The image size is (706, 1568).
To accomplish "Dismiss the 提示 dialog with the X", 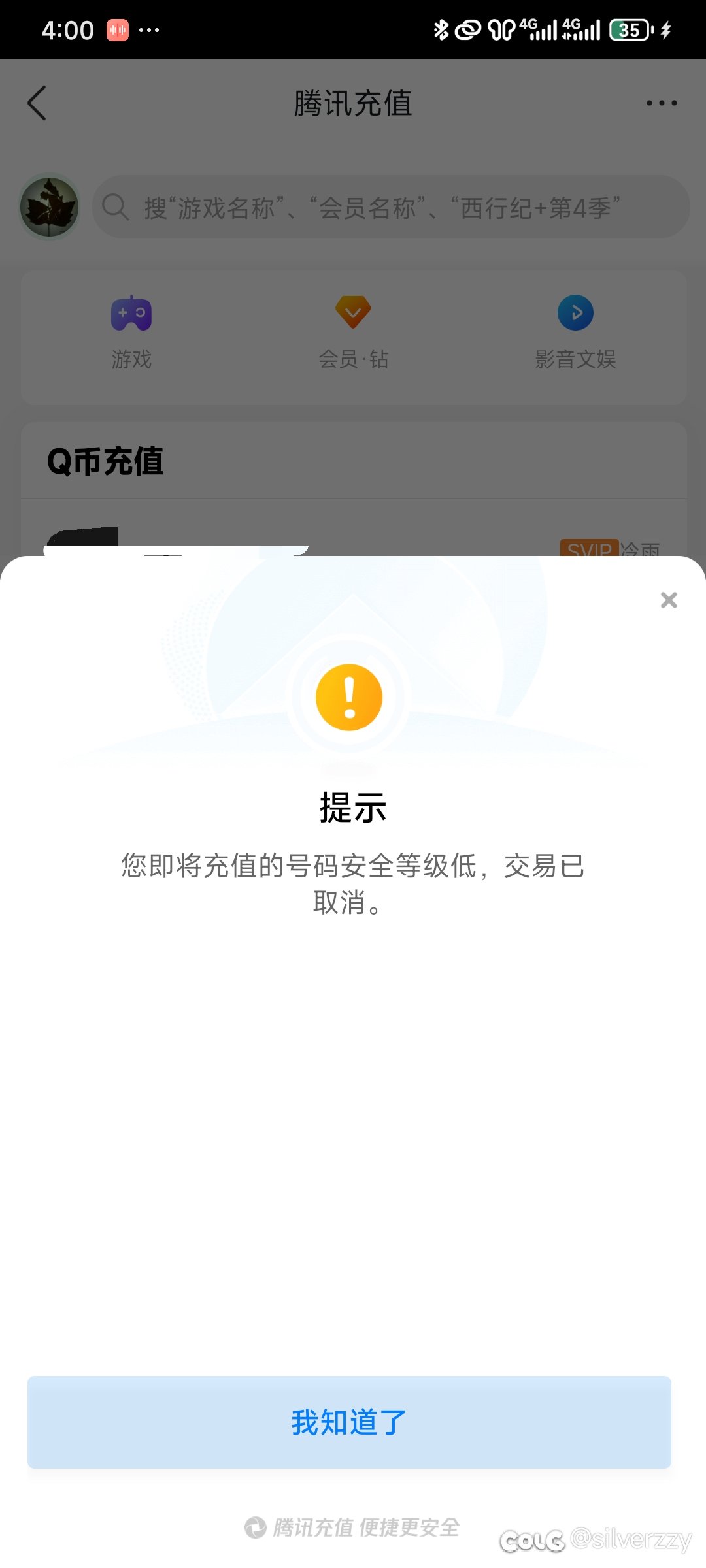I will pyautogui.click(x=668, y=600).
